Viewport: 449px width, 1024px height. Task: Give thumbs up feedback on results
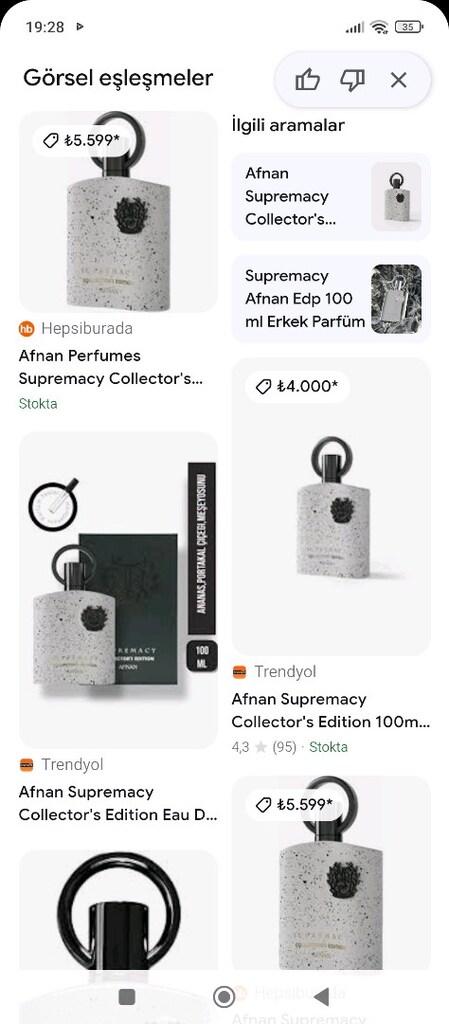307,80
